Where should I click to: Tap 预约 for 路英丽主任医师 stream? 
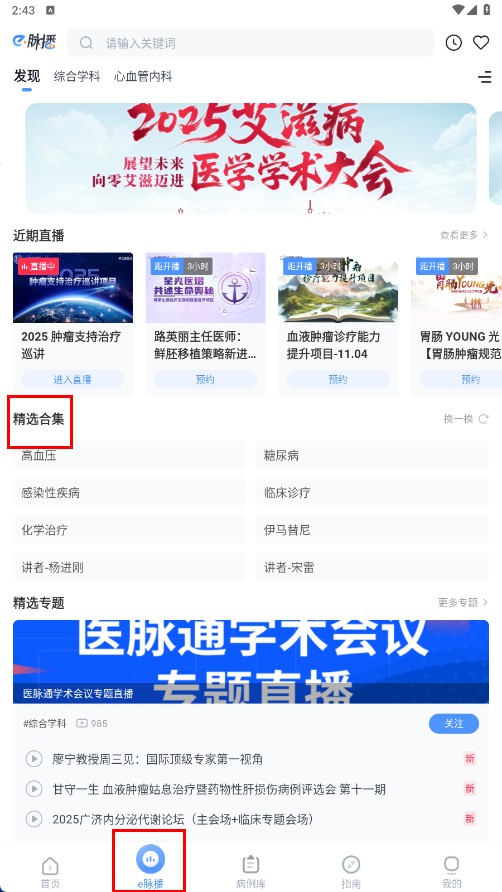205,379
